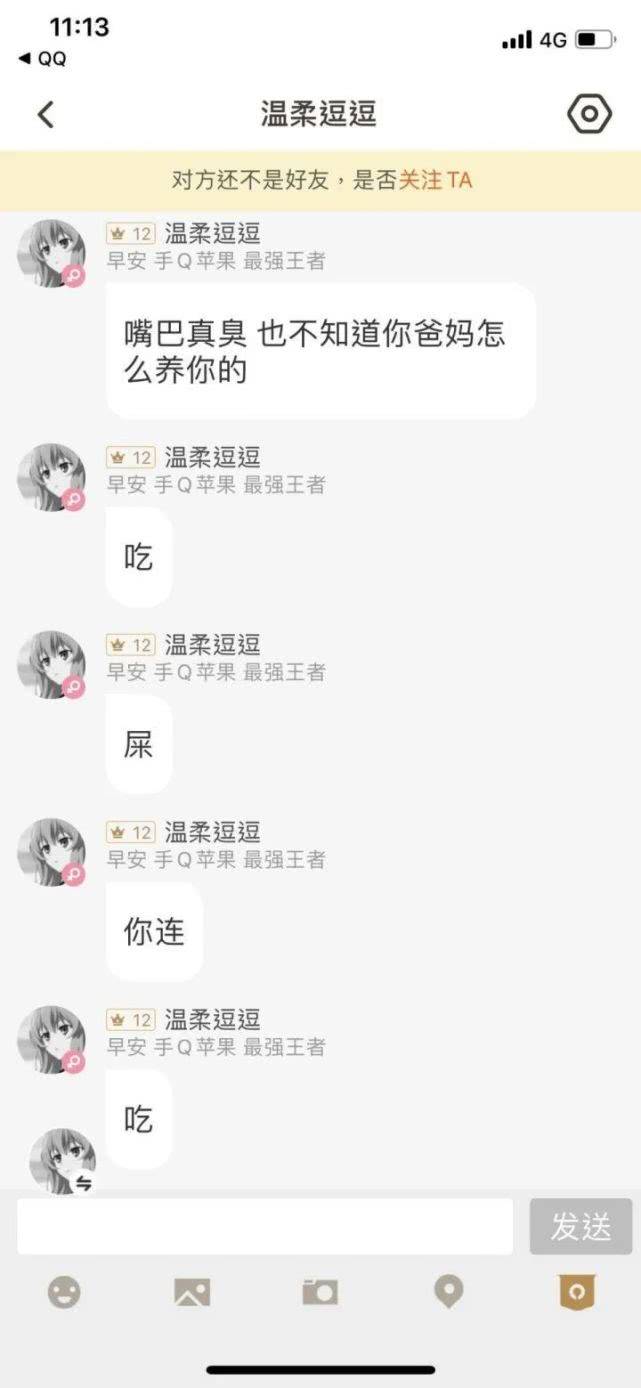Attach a picture from gallery
Image resolution: width=641 pixels, height=1388 pixels.
pos(192,1293)
